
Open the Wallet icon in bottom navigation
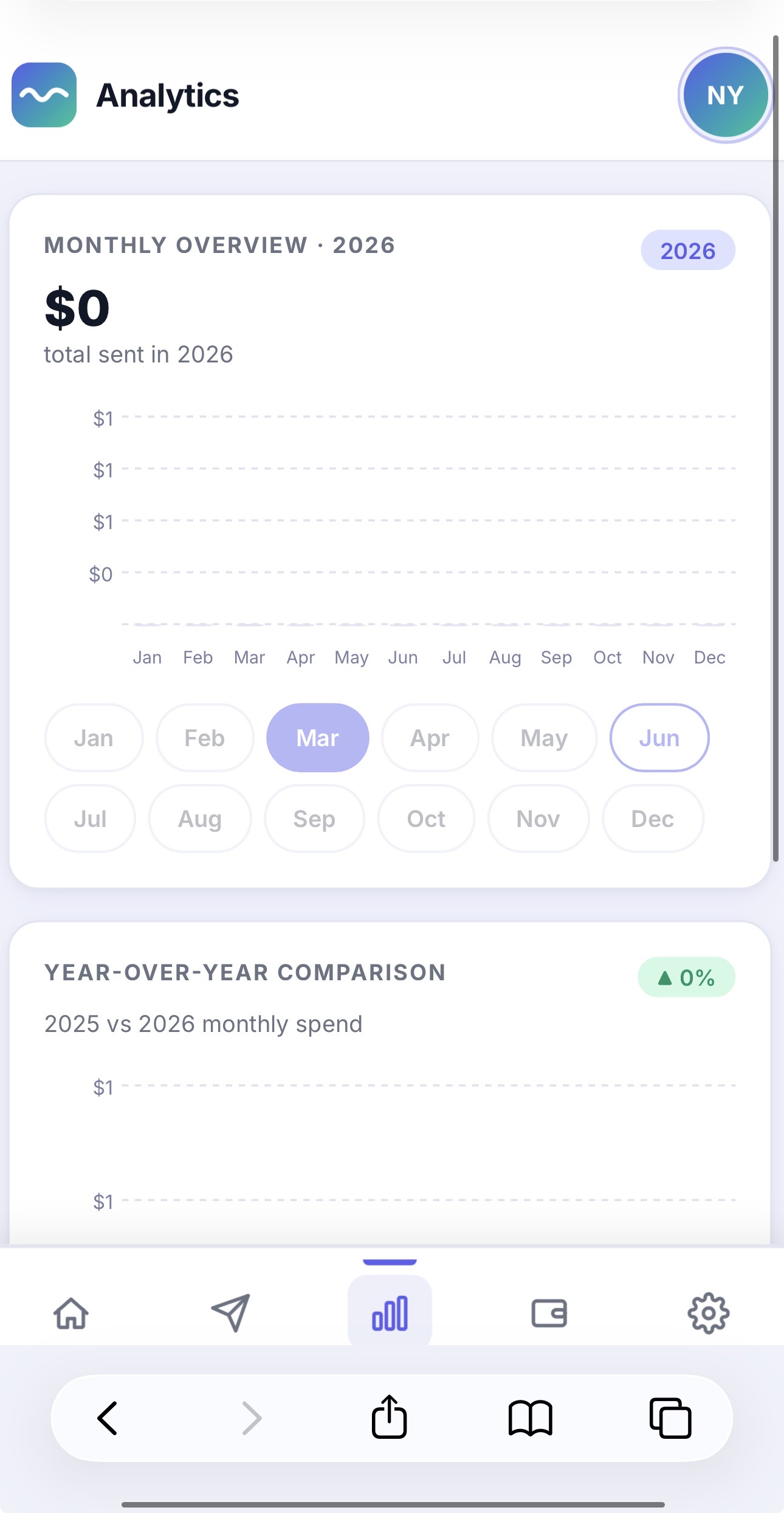tap(549, 1312)
